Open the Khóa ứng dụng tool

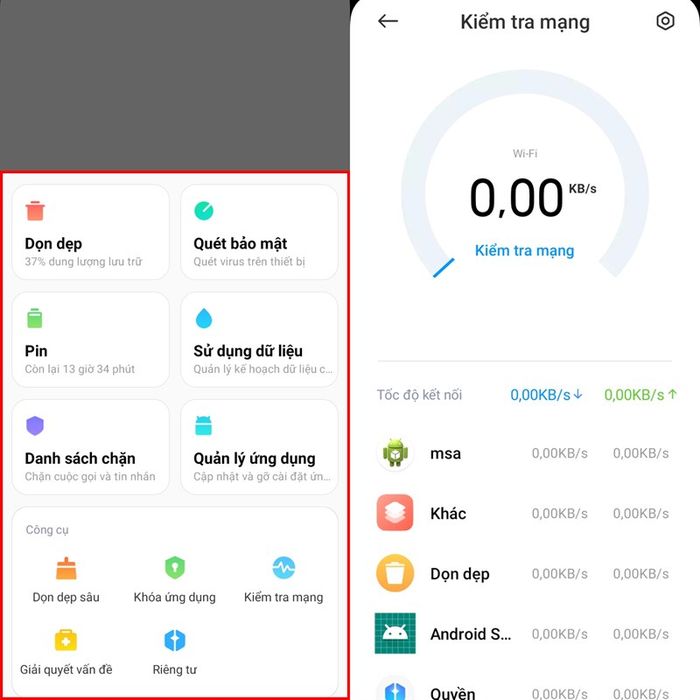coord(175,579)
